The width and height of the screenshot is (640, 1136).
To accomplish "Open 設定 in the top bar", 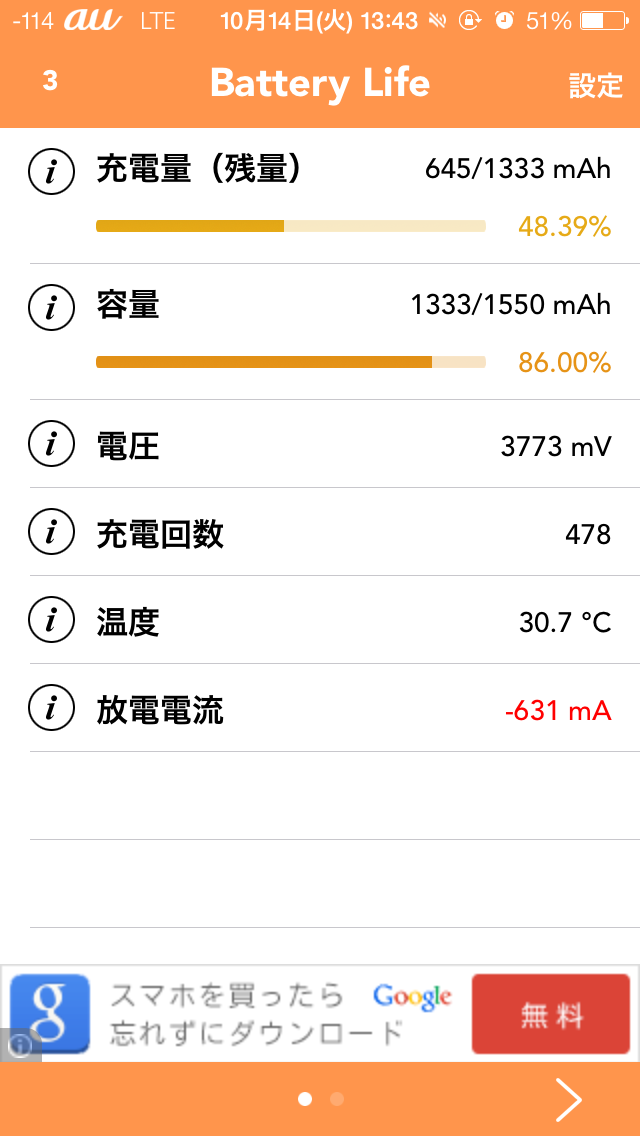I will [595, 85].
